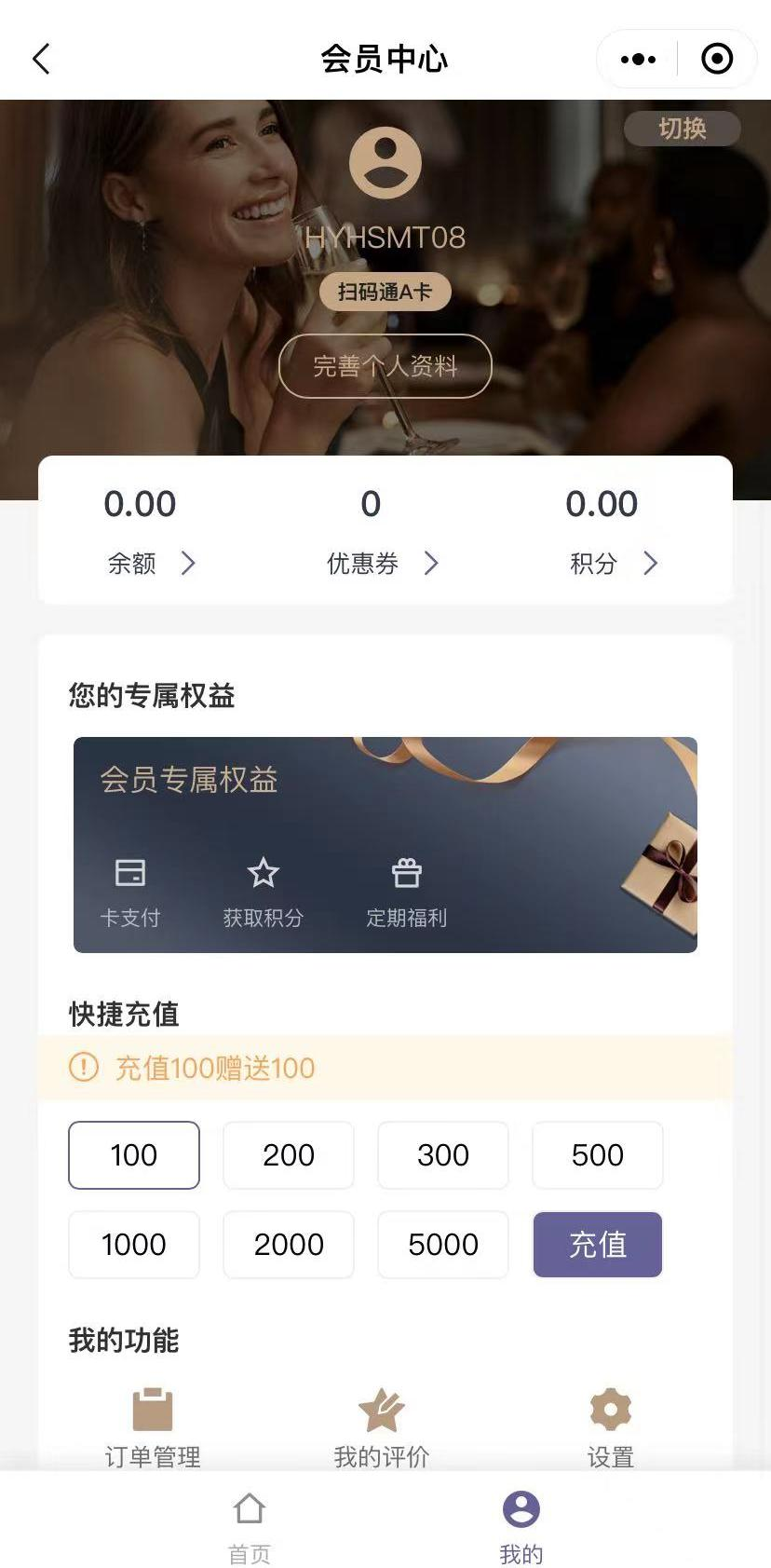Tap 完善个人资料 to complete profile
This screenshot has height=1568, width=771.
(385, 366)
